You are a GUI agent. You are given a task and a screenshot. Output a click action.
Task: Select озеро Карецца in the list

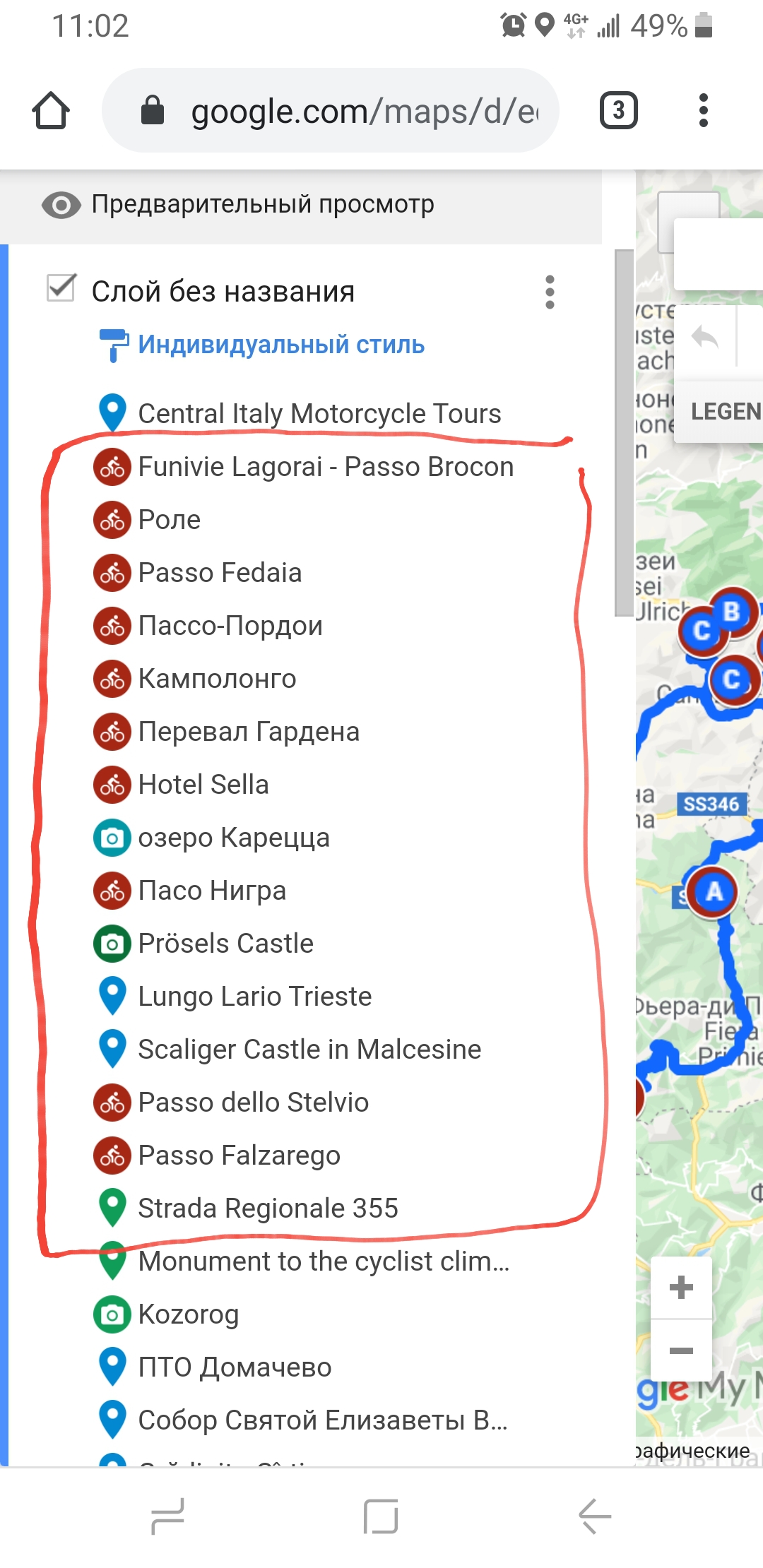point(233,838)
